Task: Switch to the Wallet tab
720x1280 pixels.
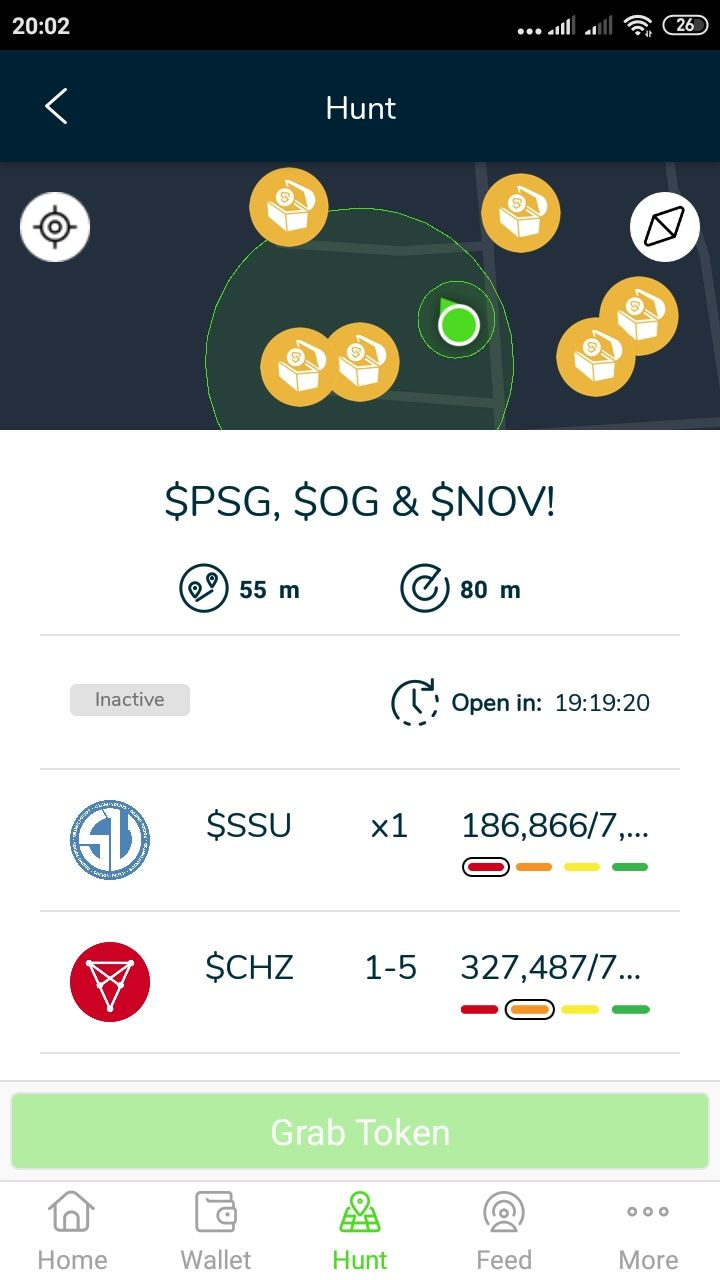Action: pyautogui.click(x=216, y=1231)
